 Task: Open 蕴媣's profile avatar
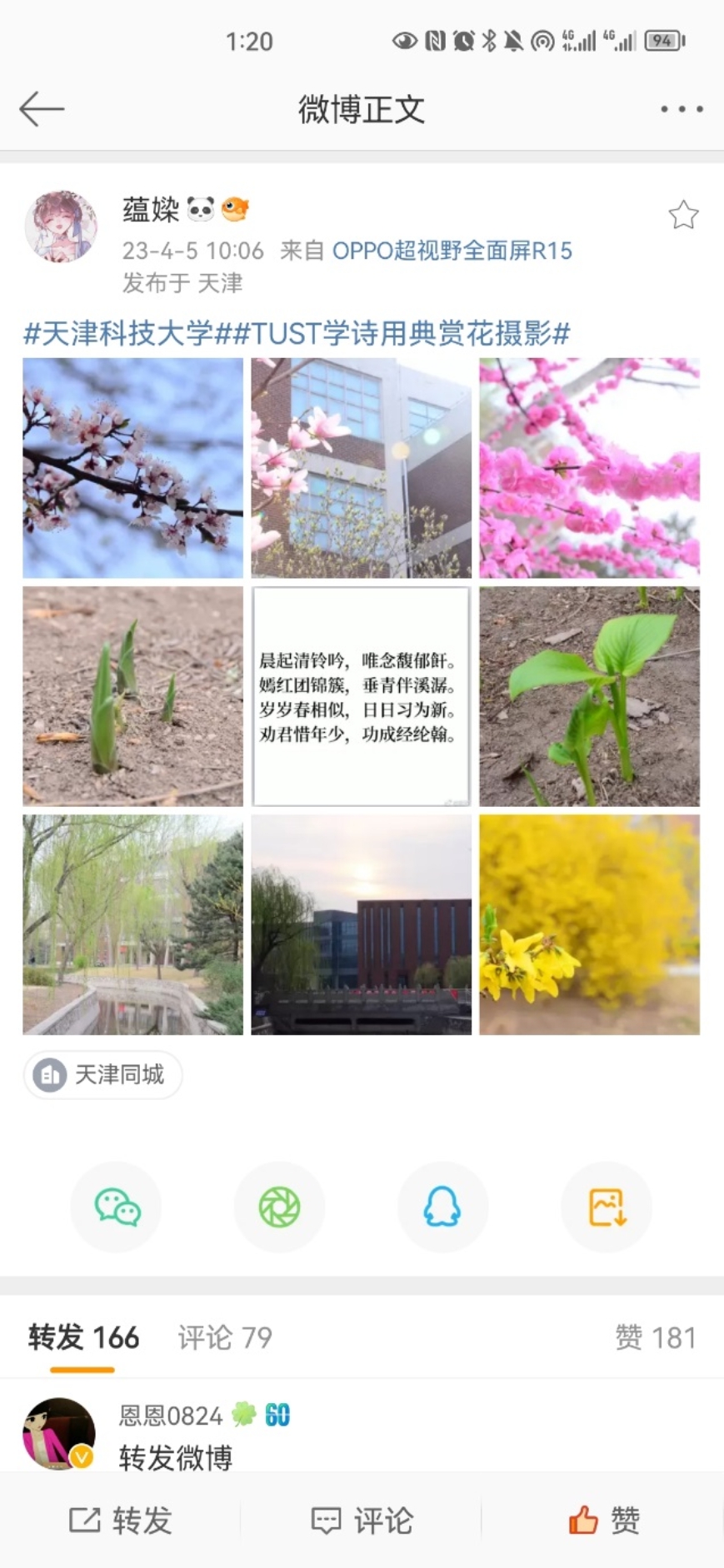(x=61, y=226)
